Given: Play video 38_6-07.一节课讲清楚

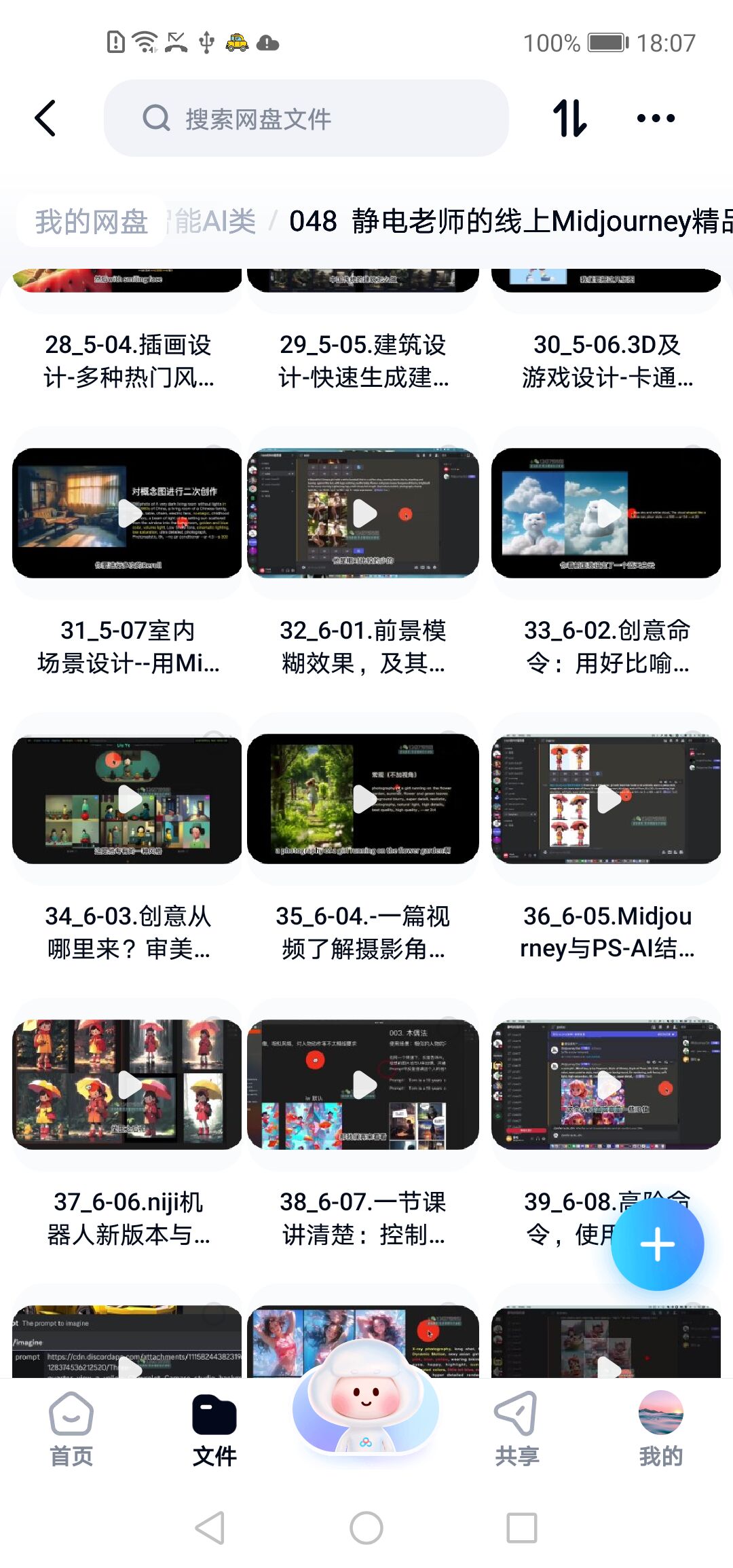Looking at the screenshot, I should pyautogui.click(x=363, y=1085).
